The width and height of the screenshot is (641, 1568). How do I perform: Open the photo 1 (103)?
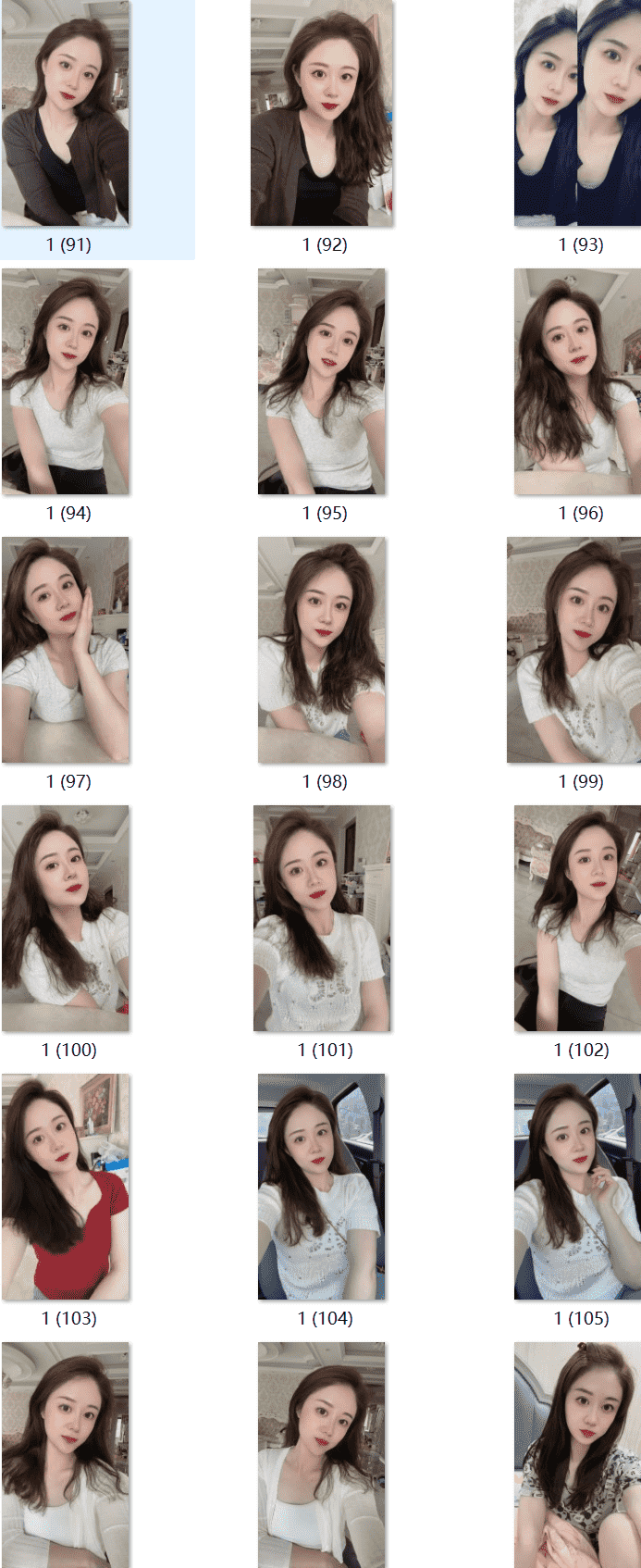click(66, 1187)
